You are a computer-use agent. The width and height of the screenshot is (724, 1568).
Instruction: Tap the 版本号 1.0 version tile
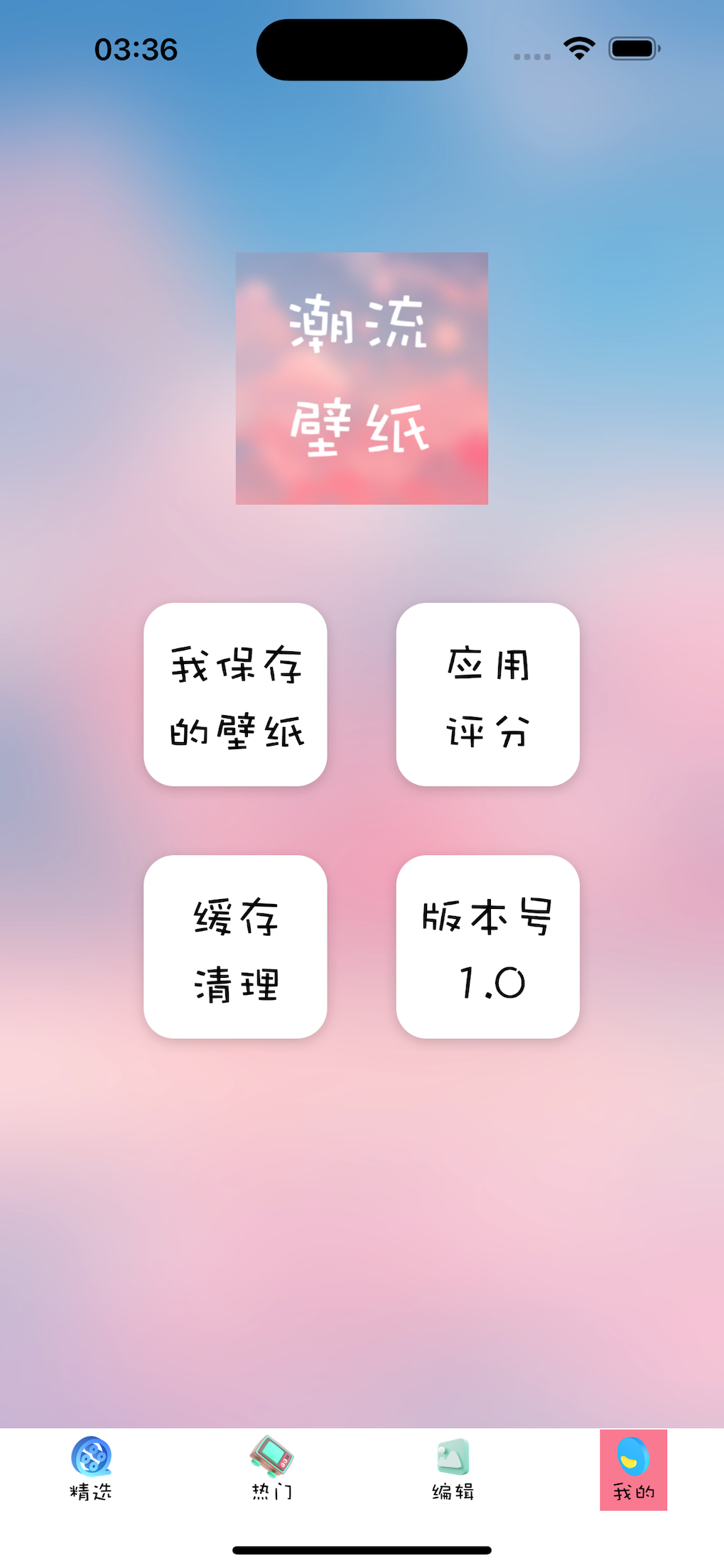click(487, 947)
